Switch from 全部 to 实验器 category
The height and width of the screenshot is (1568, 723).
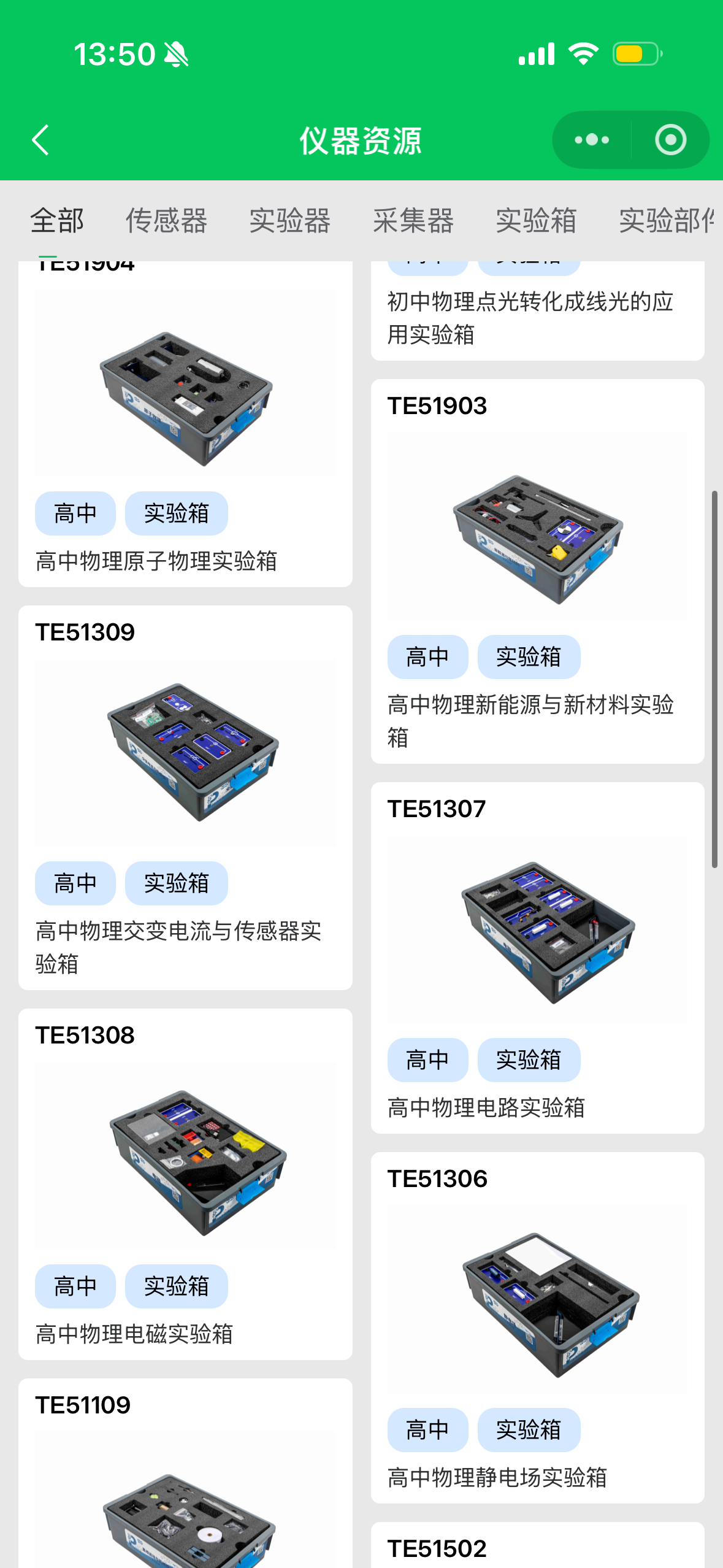(x=289, y=220)
